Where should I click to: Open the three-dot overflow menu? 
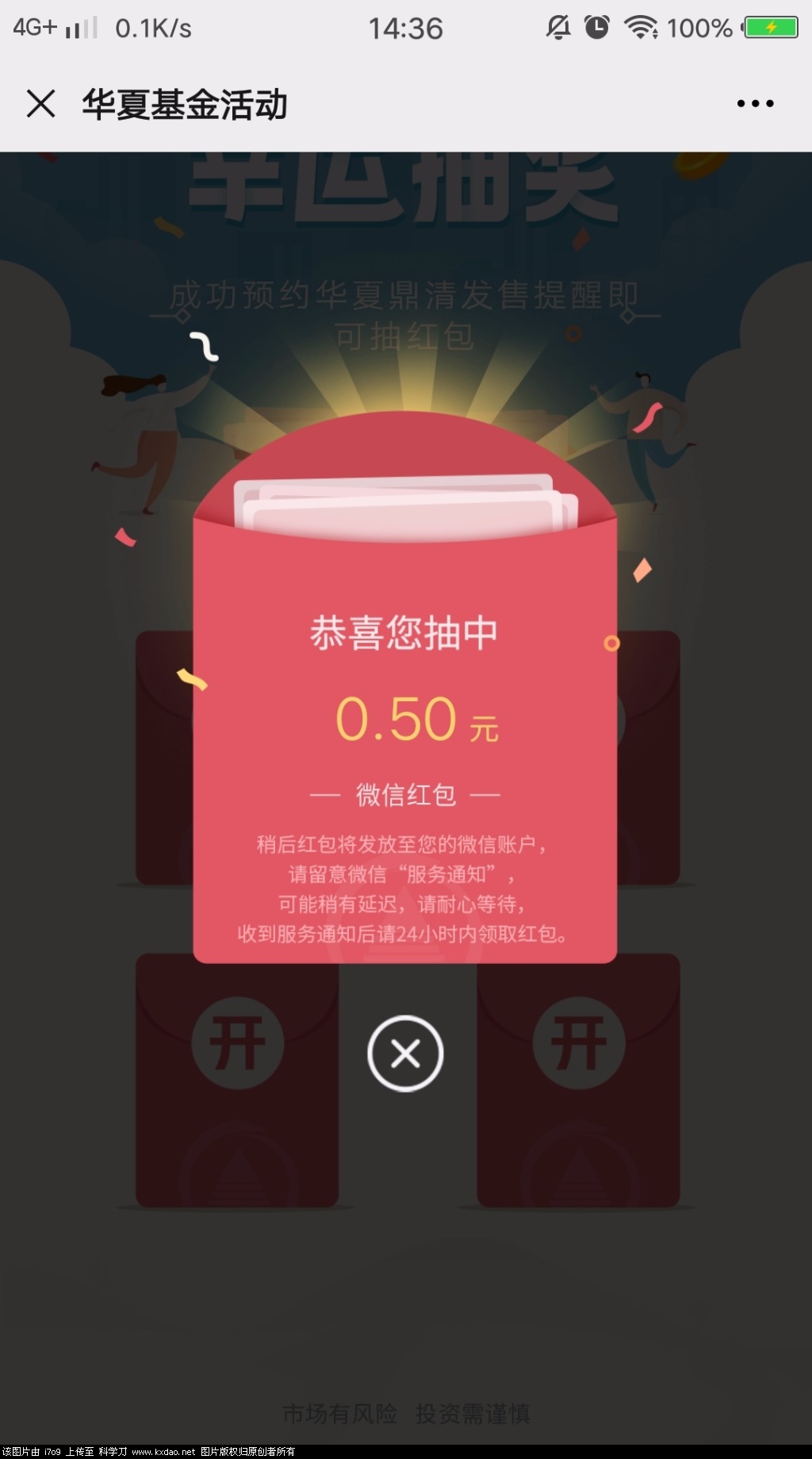click(x=754, y=103)
